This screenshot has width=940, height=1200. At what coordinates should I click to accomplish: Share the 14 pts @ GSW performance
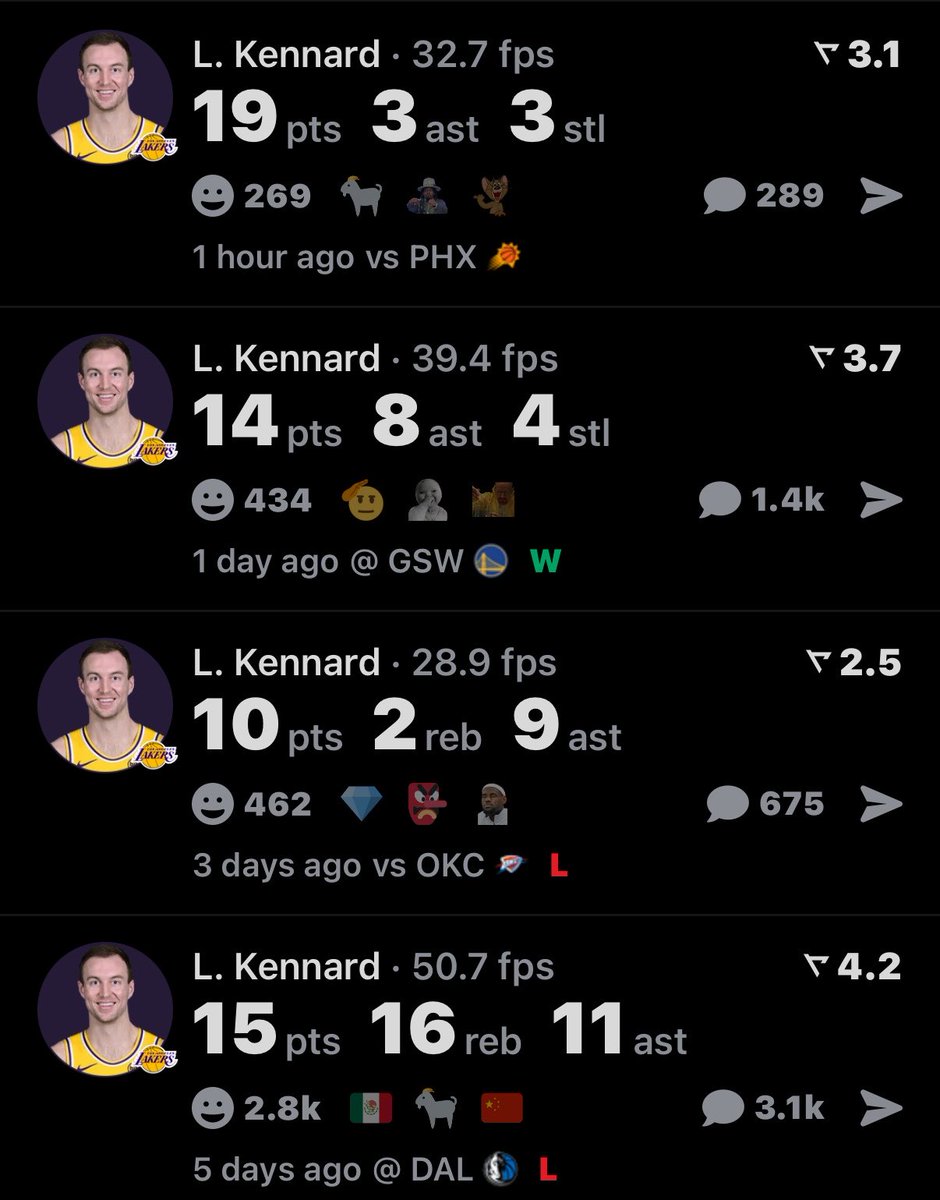881,499
